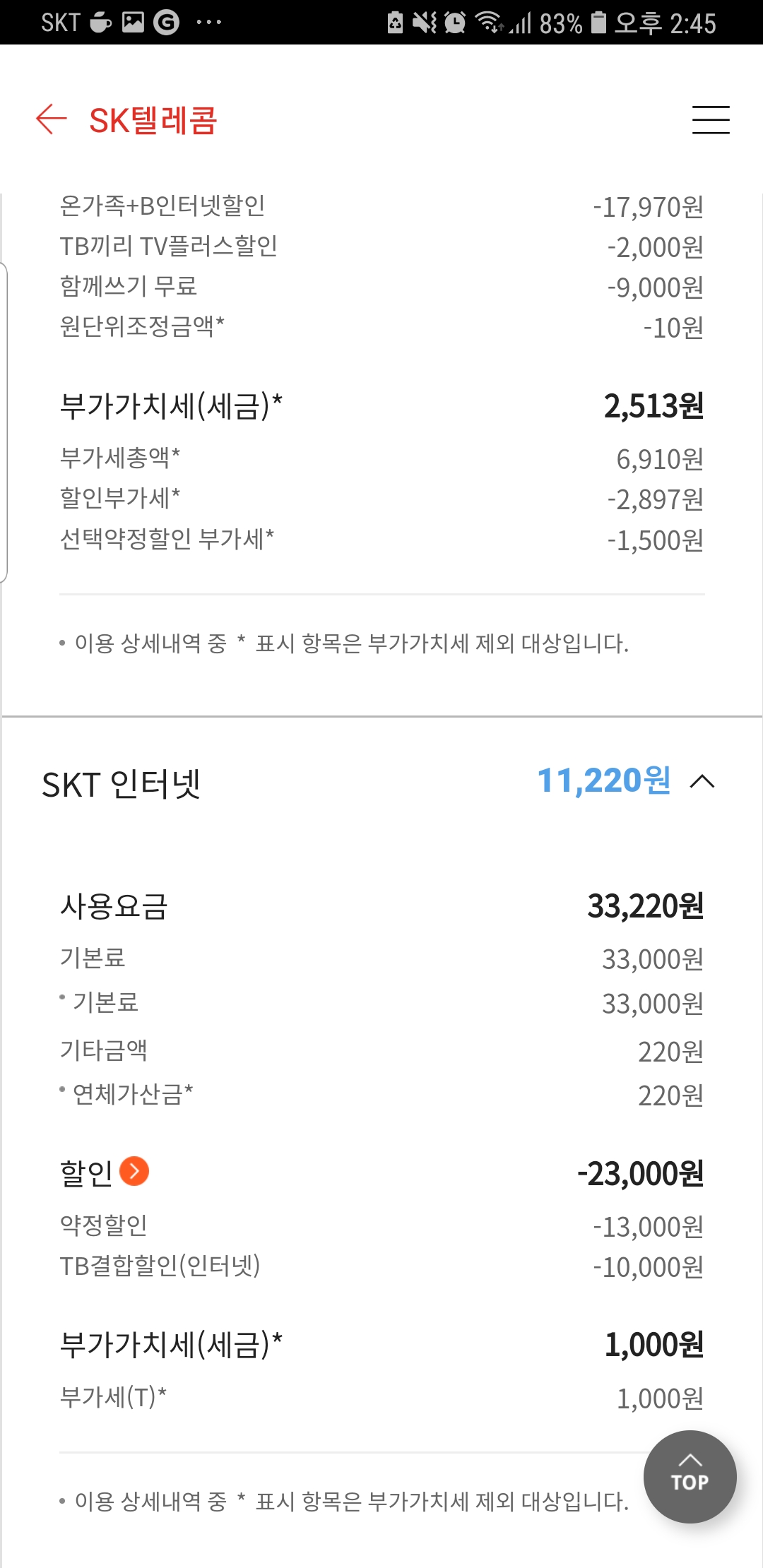This screenshot has height=1568, width=763.
Task: Collapse the SKT 인터넷 section
Action: (702, 781)
